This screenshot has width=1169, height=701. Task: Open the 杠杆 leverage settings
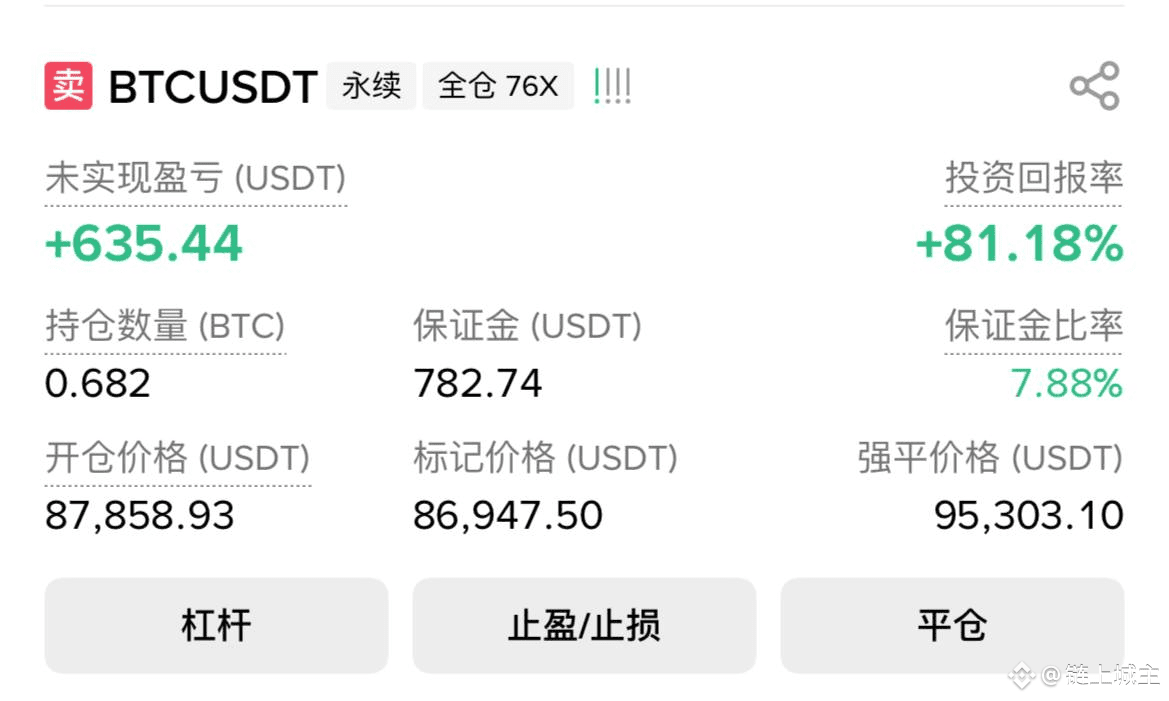pos(216,626)
